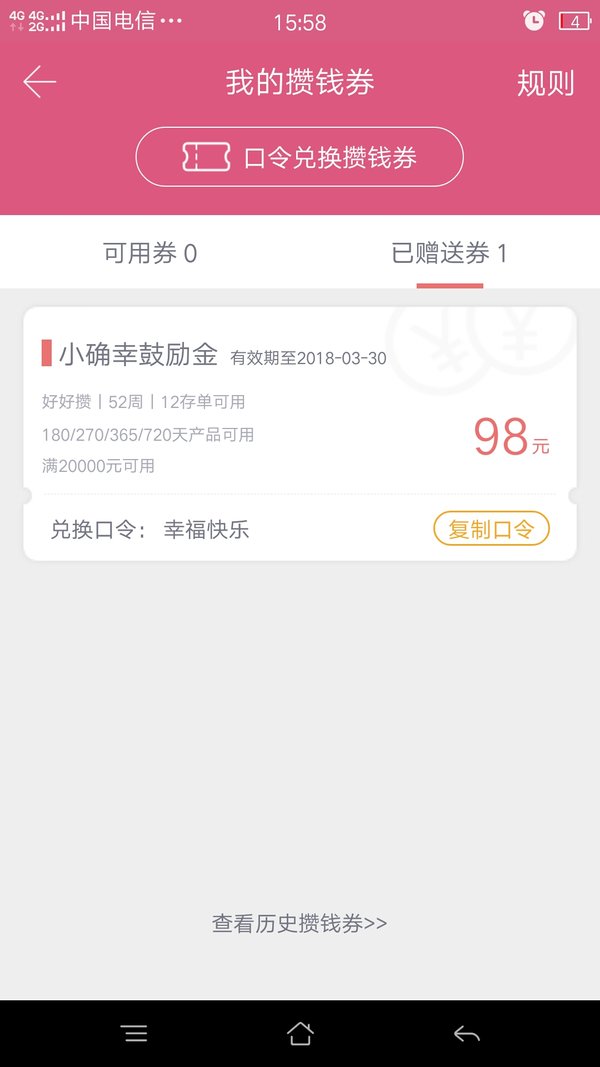The image size is (600, 1067).
Task: Tap 口令兑换攒钱券 to redeem a coupon
Action: click(299, 157)
